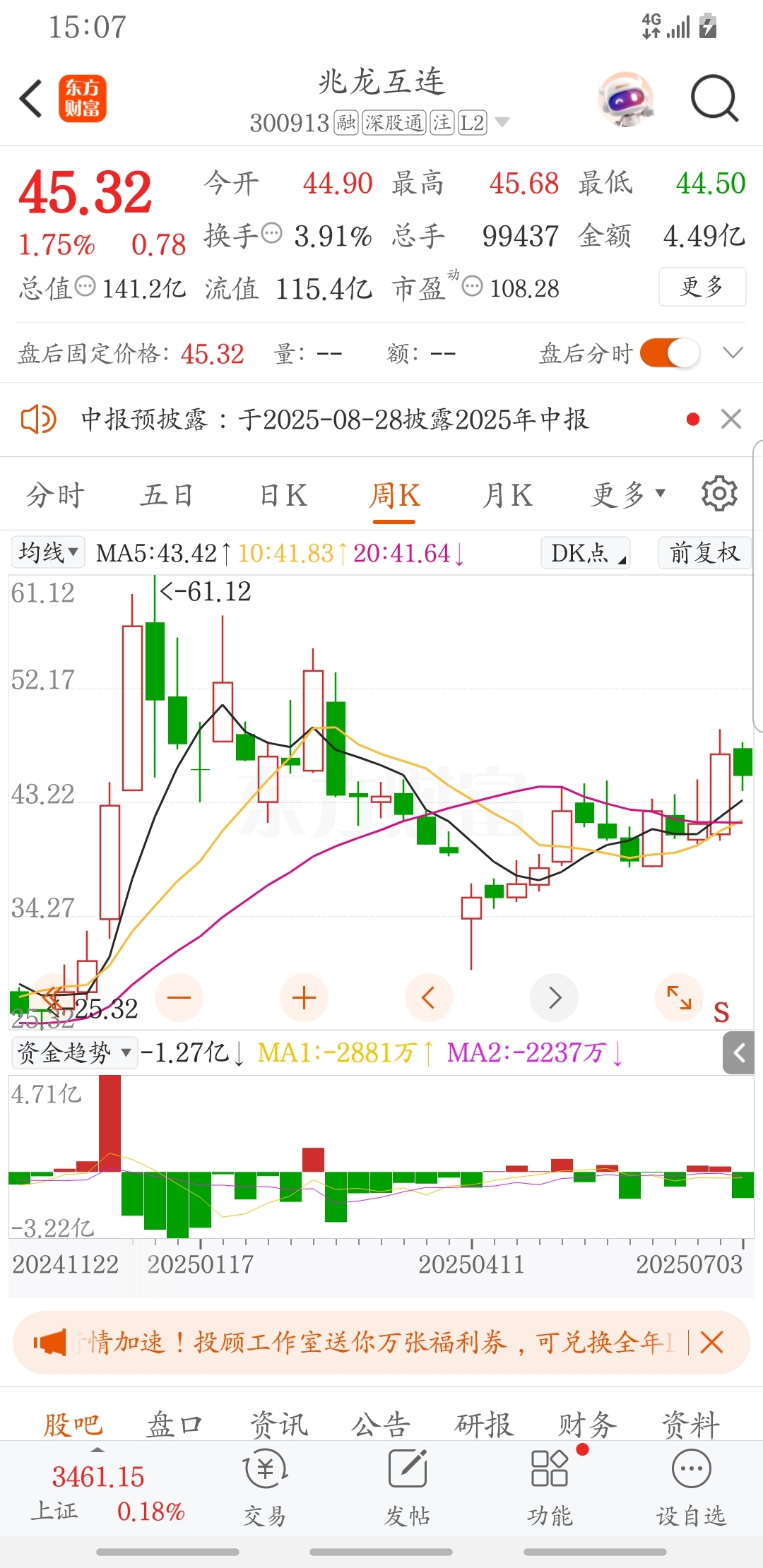Open the 资金趋势 indicator dropdown

(73, 1052)
